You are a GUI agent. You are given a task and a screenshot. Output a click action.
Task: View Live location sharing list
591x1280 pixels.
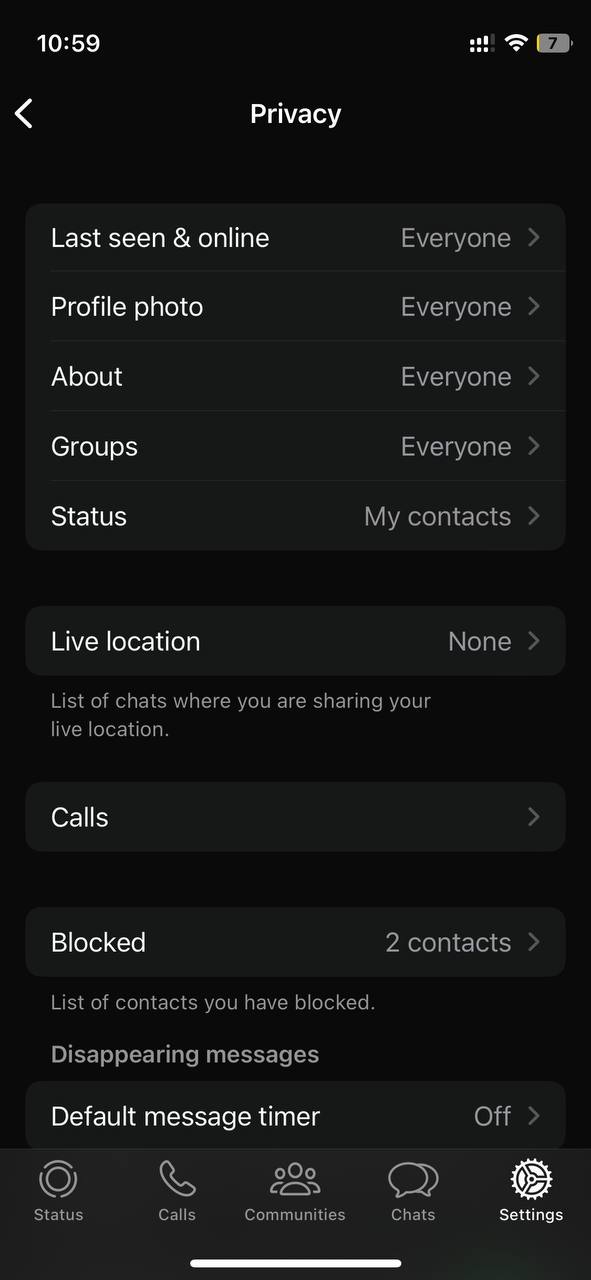pyautogui.click(x=295, y=641)
